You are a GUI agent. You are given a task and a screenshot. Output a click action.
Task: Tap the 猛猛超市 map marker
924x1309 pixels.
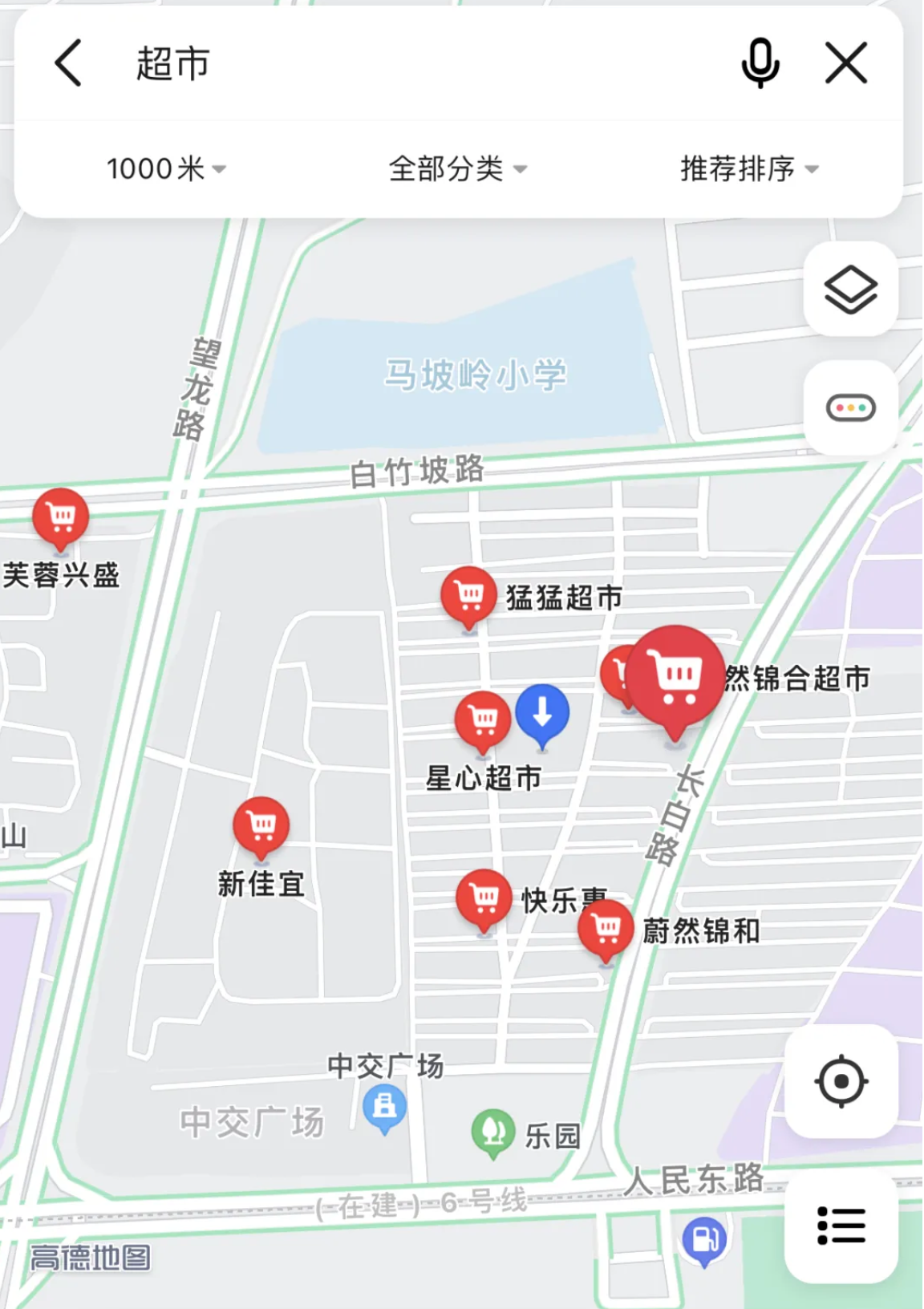point(469,597)
